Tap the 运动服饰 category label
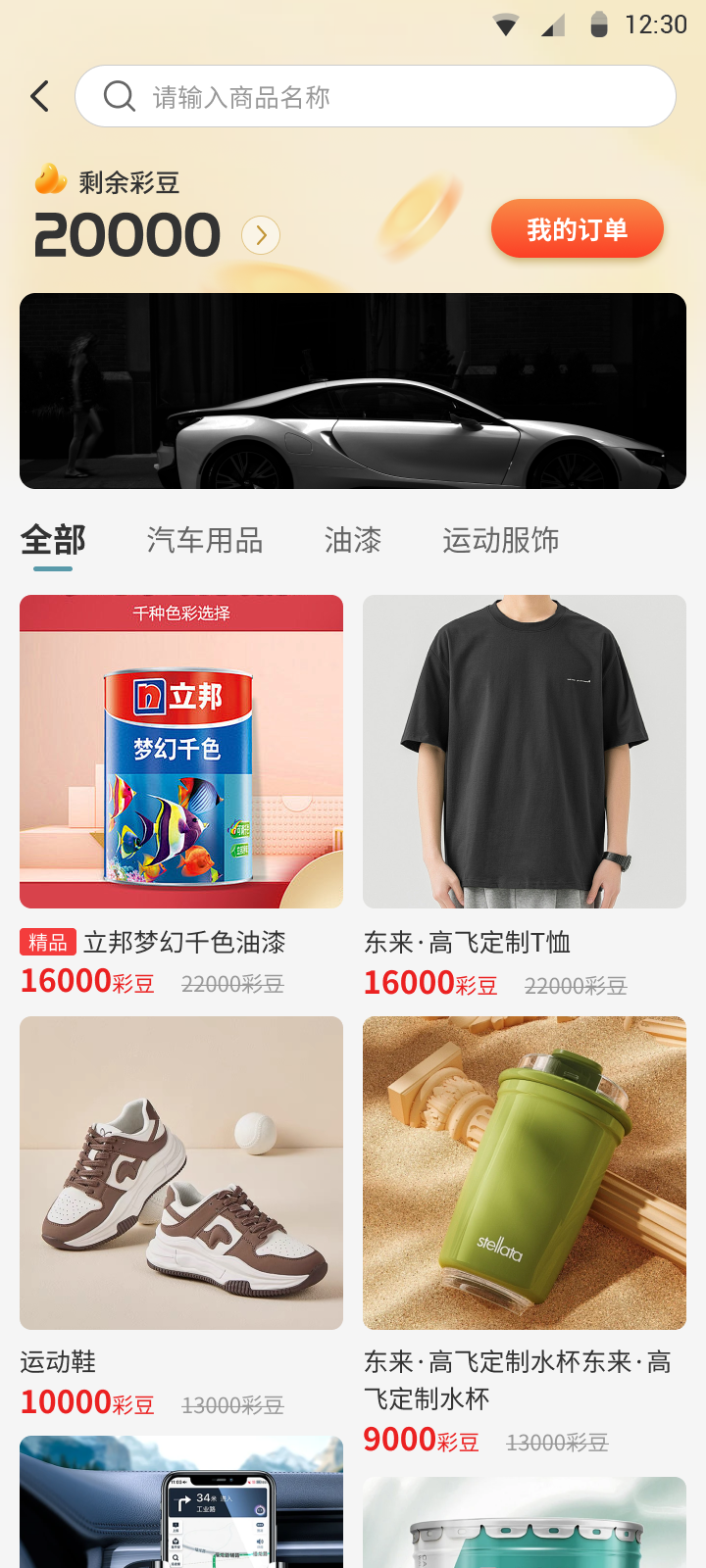 [x=500, y=540]
